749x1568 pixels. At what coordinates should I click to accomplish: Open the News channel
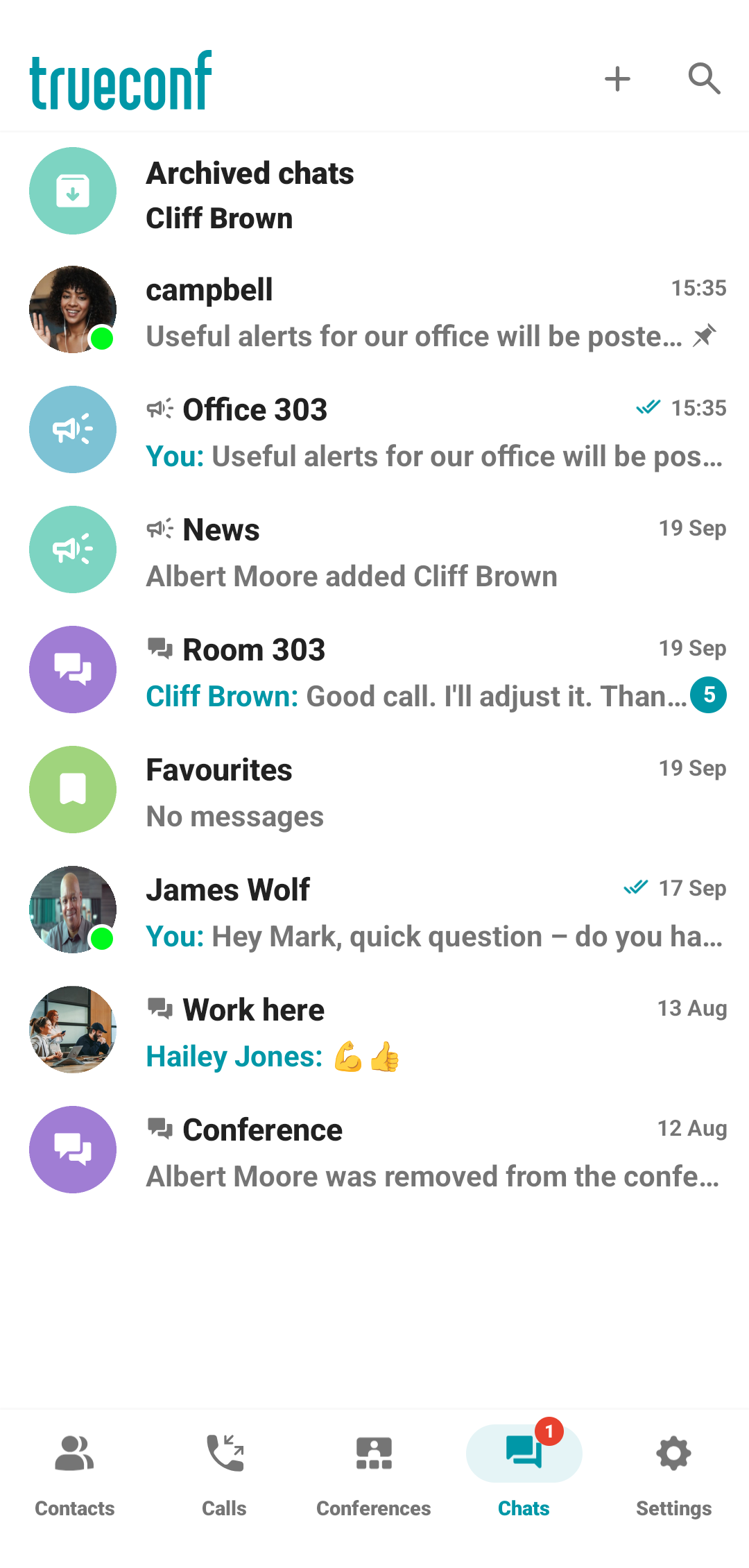pos(374,550)
